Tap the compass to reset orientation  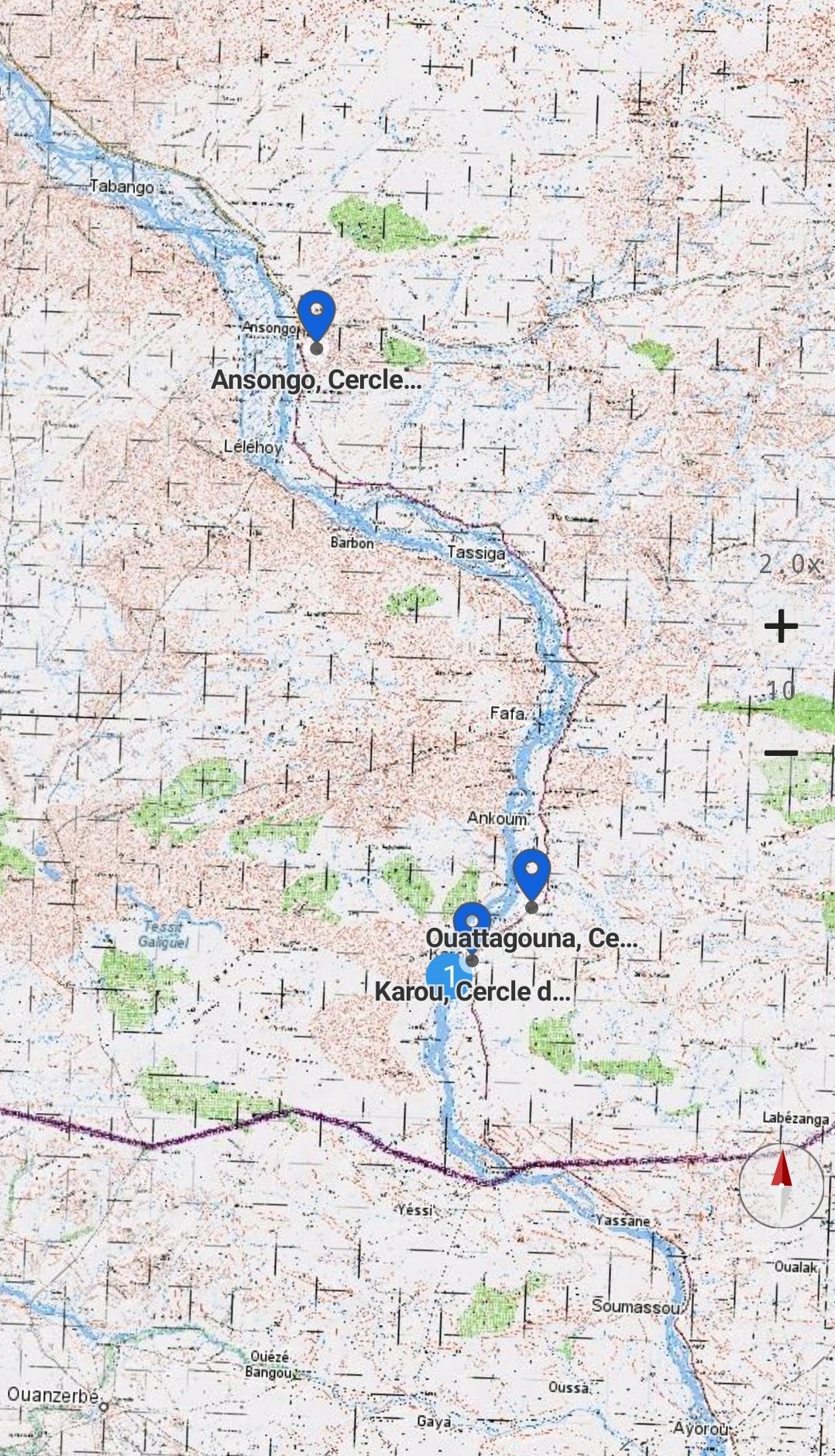pos(781,1185)
